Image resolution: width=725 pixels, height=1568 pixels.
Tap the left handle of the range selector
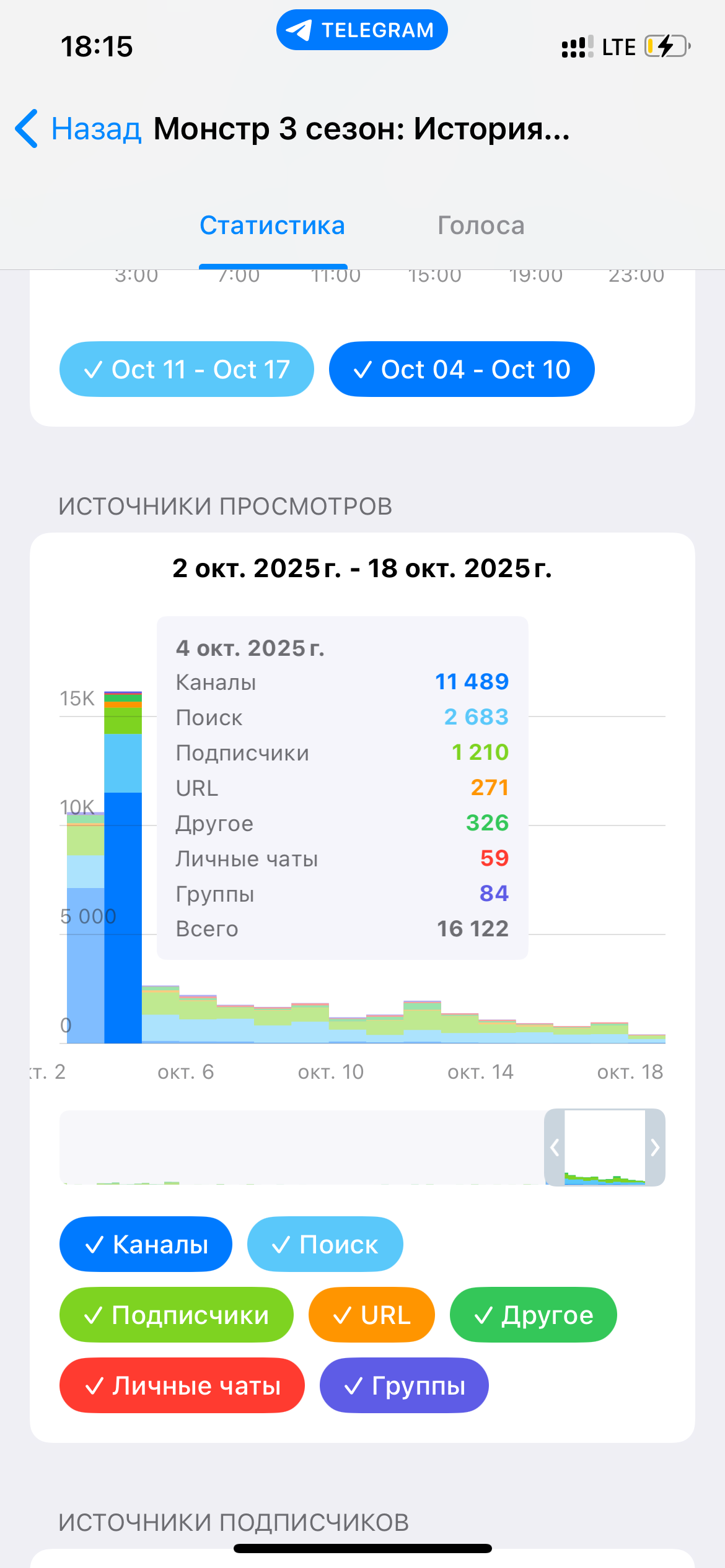click(x=555, y=1148)
